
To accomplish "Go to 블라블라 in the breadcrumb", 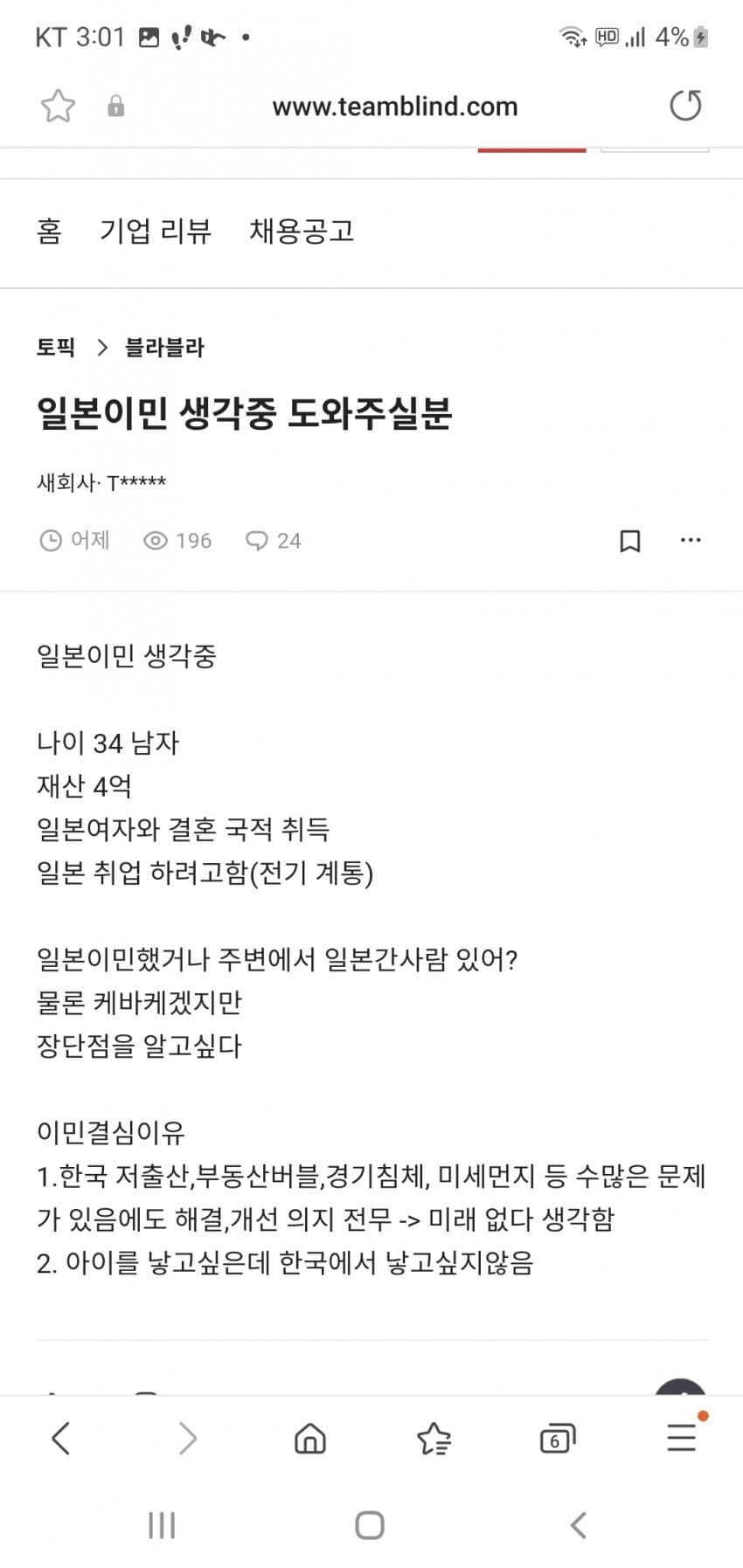I will [163, 347].
